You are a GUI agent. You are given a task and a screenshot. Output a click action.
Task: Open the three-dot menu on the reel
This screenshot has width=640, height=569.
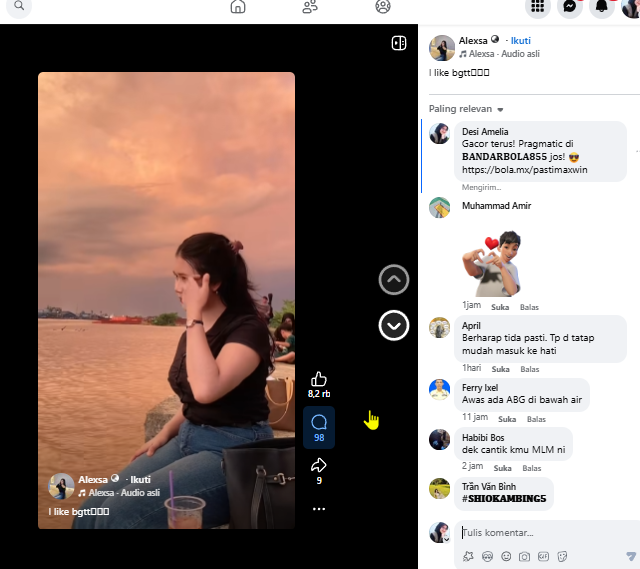click(x=319, y=509)
